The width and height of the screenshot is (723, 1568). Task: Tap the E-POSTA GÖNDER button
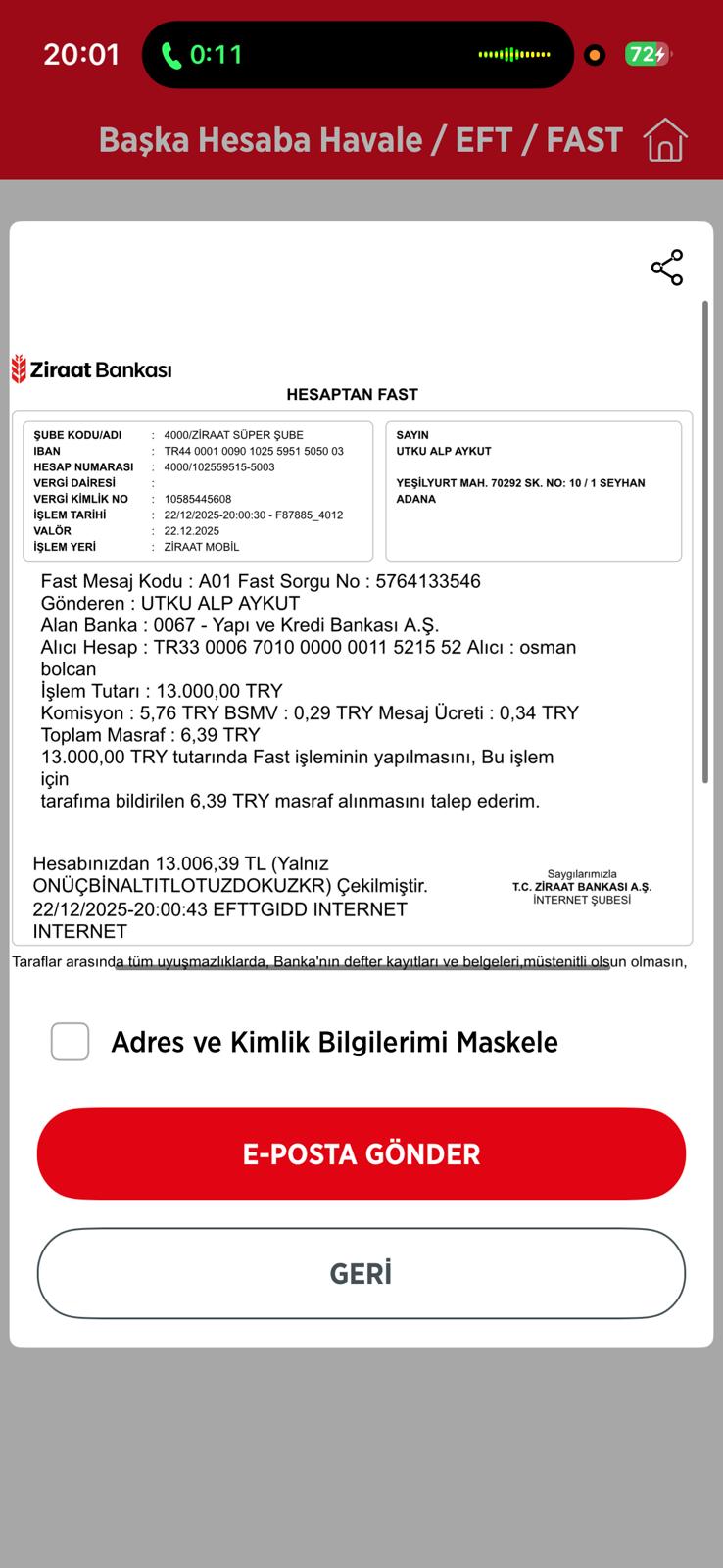point(361,1153)
